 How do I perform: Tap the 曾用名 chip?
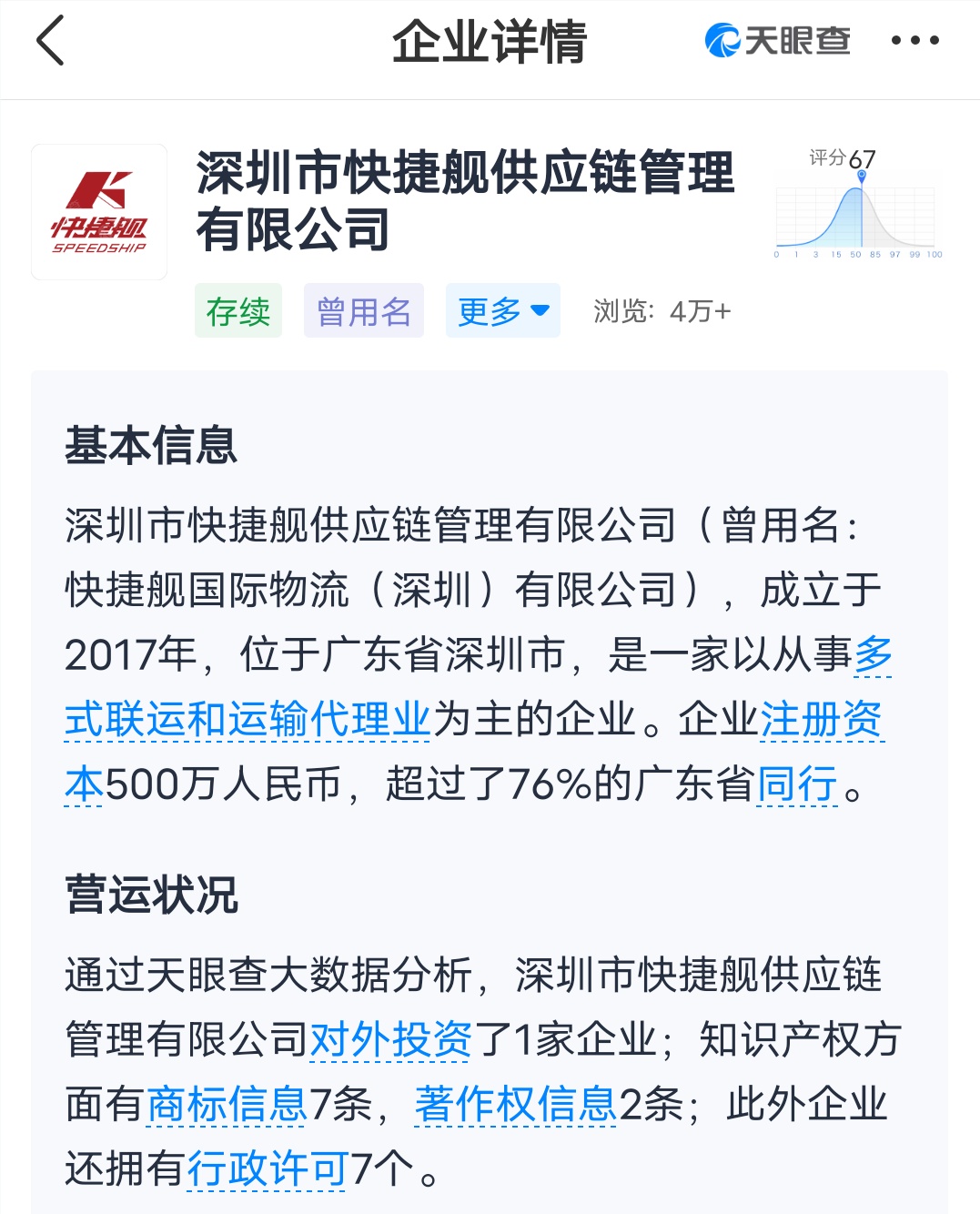(363, 311)
